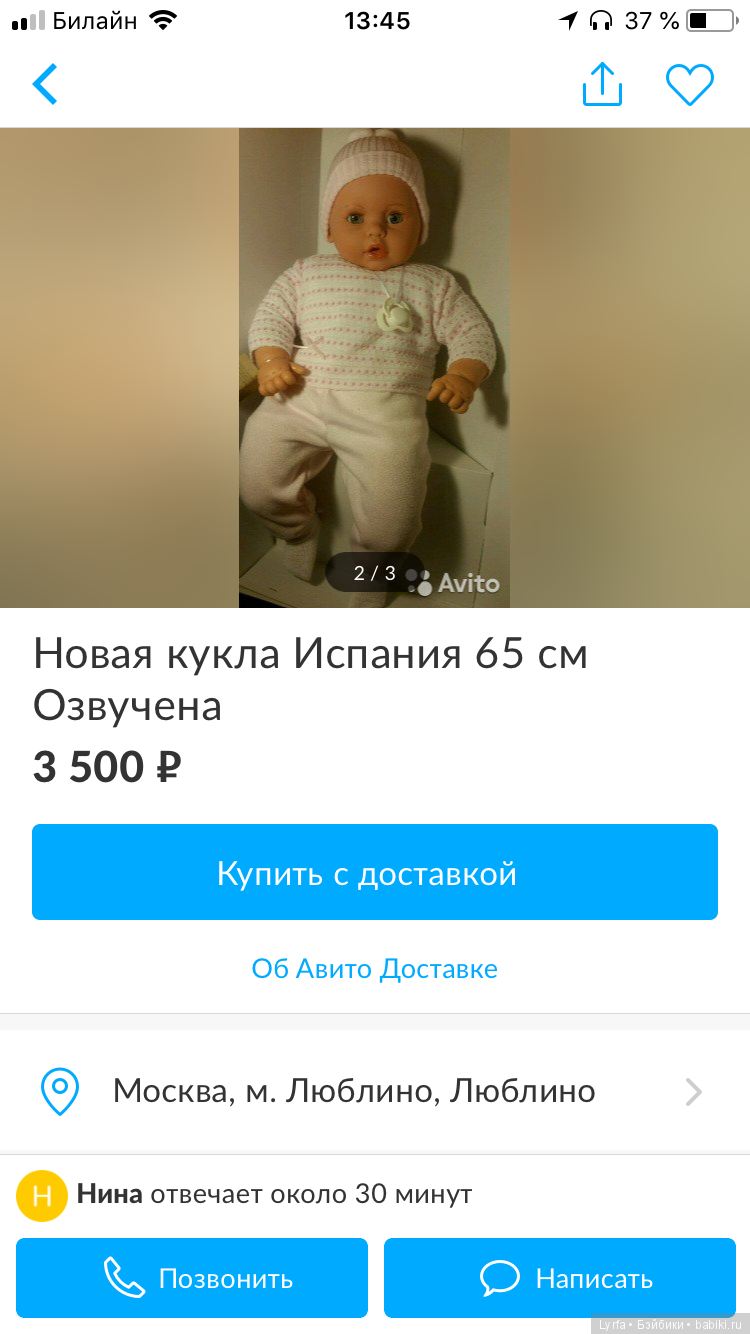Open seller Нина's profile

(x=110, y=1194)
